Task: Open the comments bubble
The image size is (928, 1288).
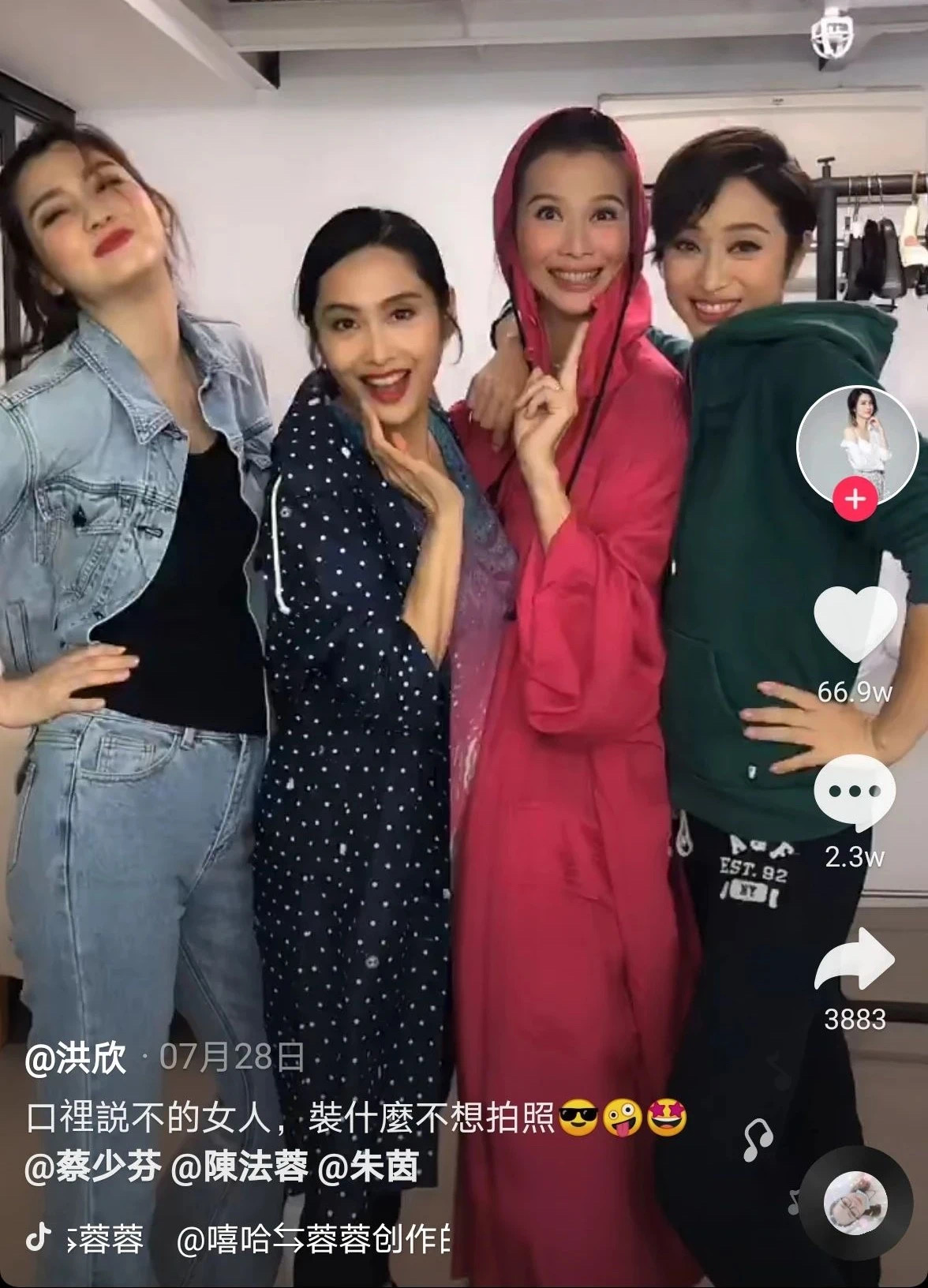Action: point(855,794)
